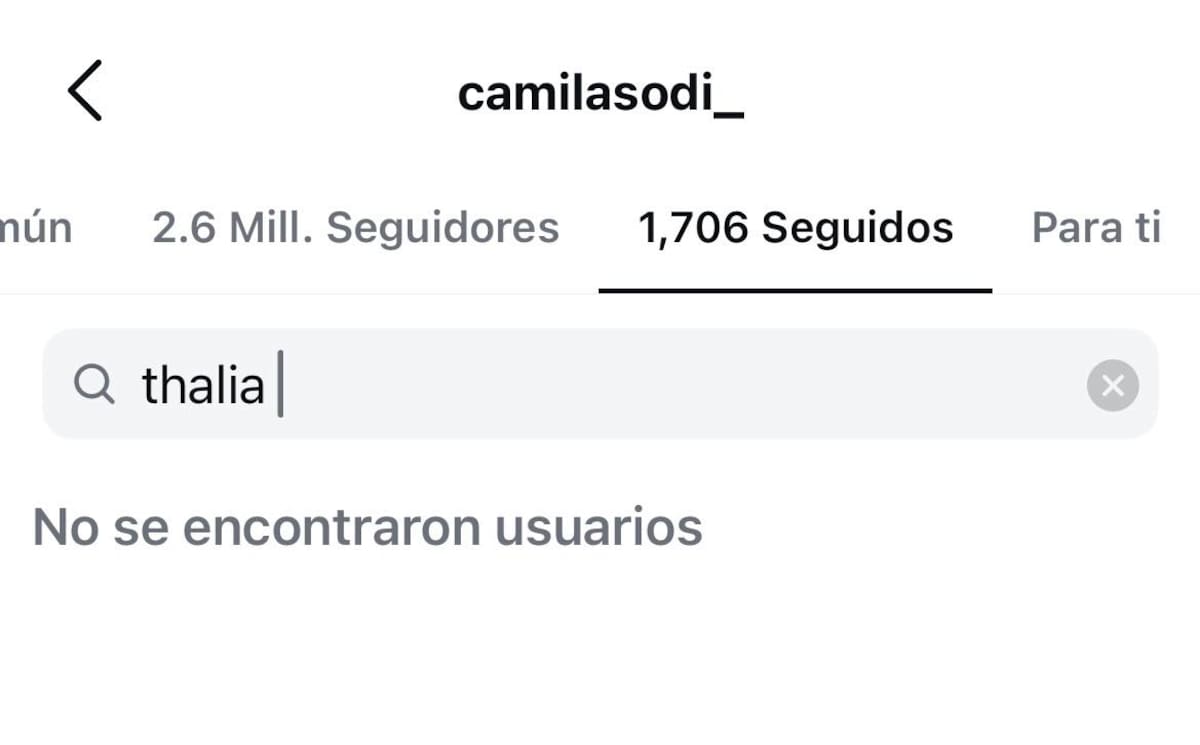Clear the thalia search text
Image resolution: width=1200 pixels, height=745 pixels.
click(1112, 385)
